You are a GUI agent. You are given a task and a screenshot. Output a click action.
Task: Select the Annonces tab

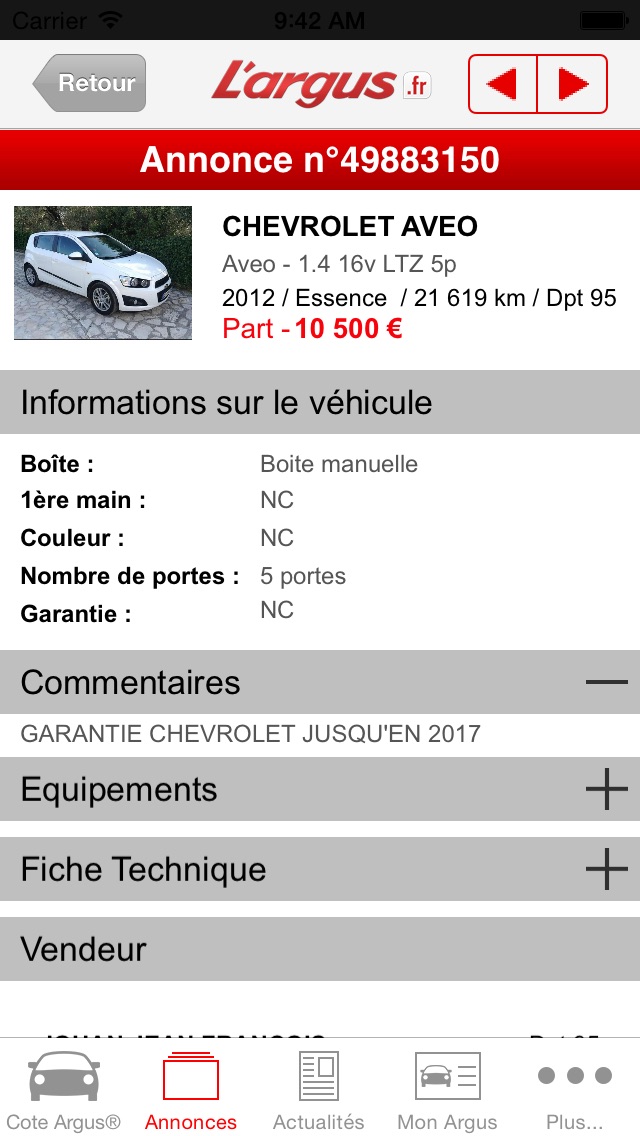pyautogui.click(x=191, y=1090)
